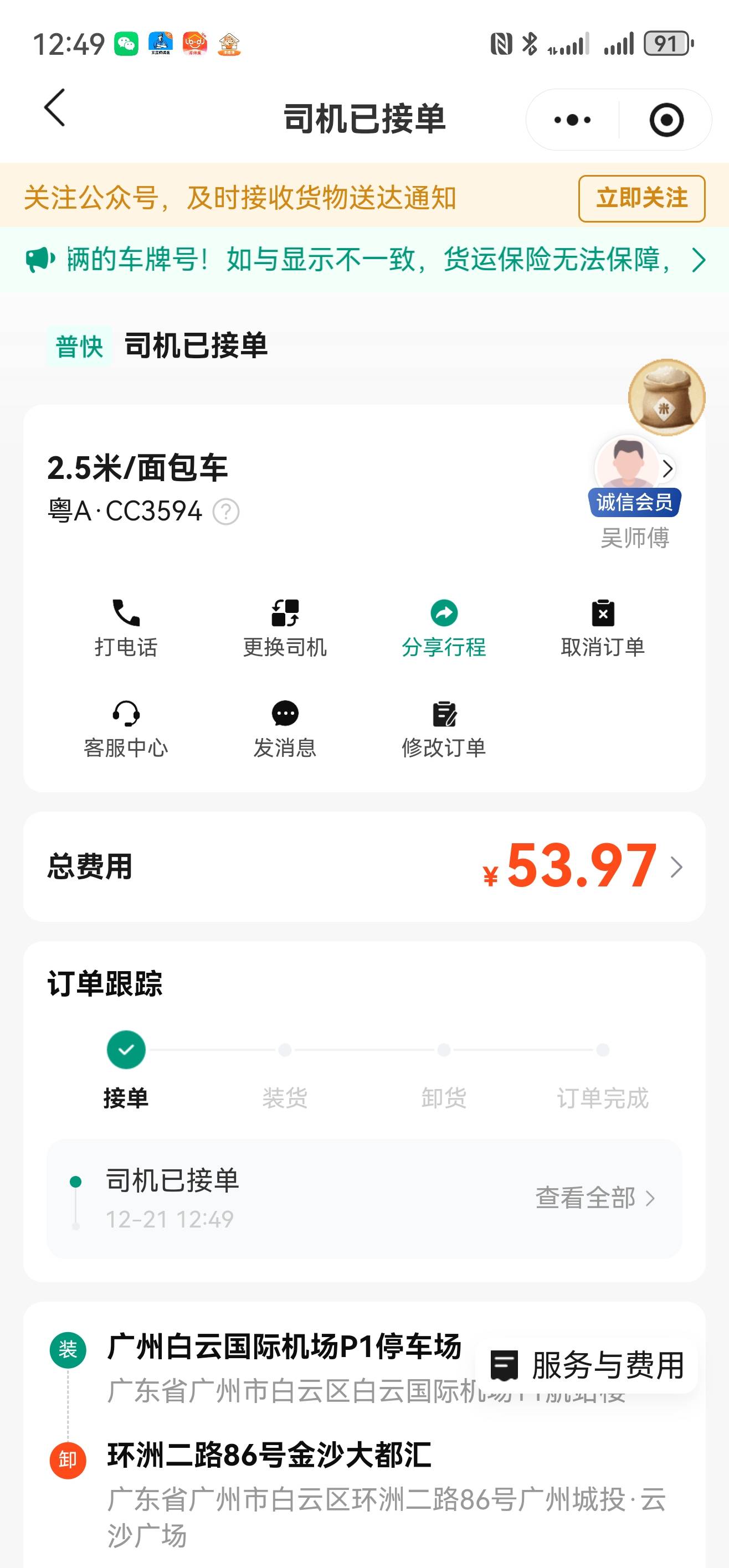
Task: Open the 服务与费用 floating button
Action: (x=587, y=1365)
